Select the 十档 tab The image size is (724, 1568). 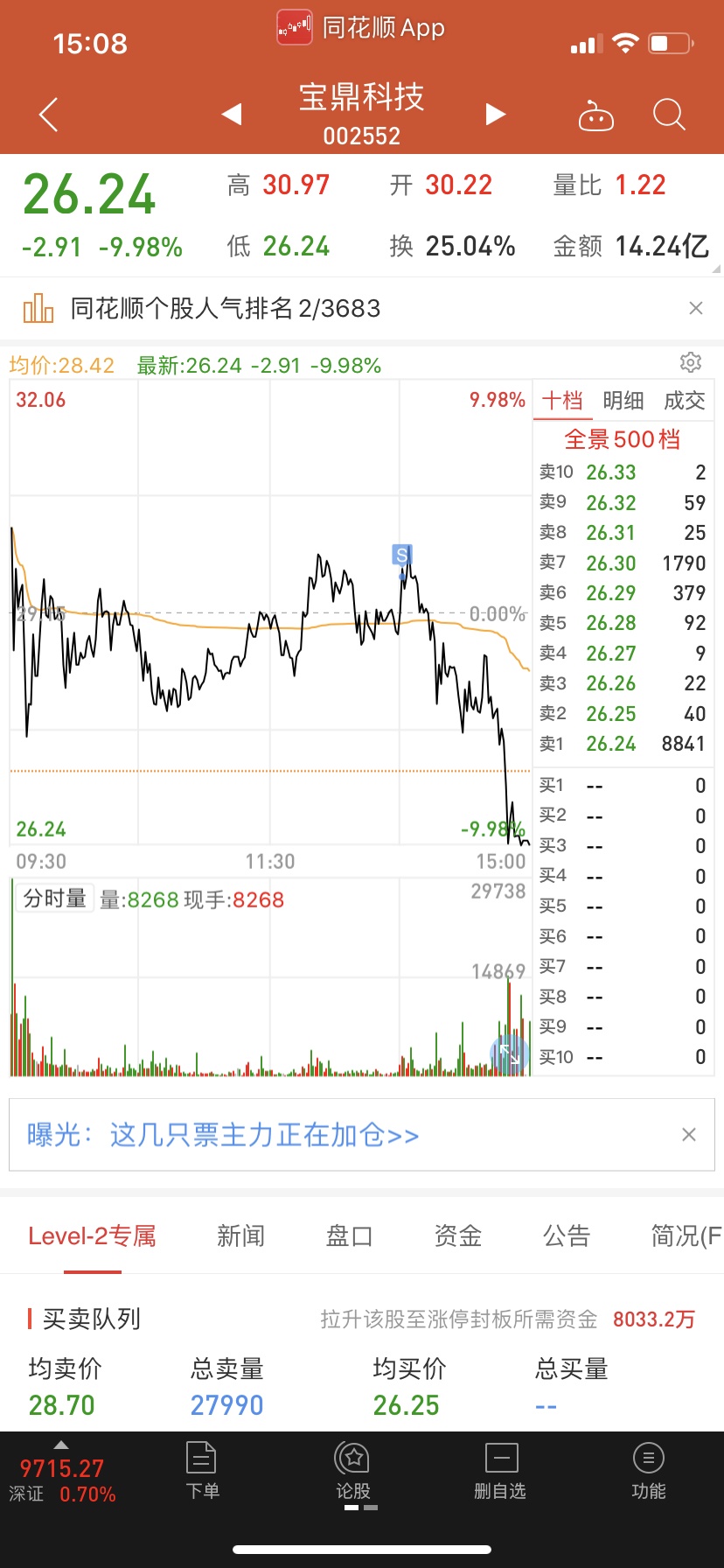point(562,401)
